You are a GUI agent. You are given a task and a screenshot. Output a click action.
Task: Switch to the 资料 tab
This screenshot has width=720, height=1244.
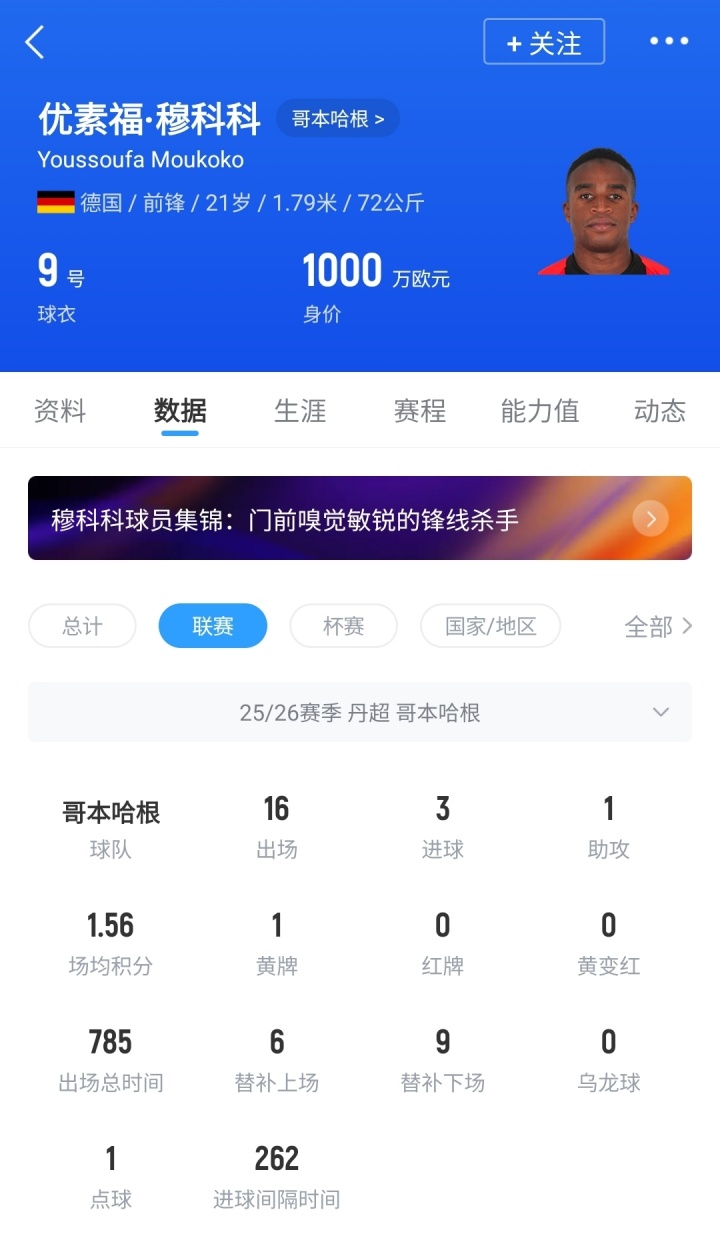pyautogui.click(x=60, y=411)
